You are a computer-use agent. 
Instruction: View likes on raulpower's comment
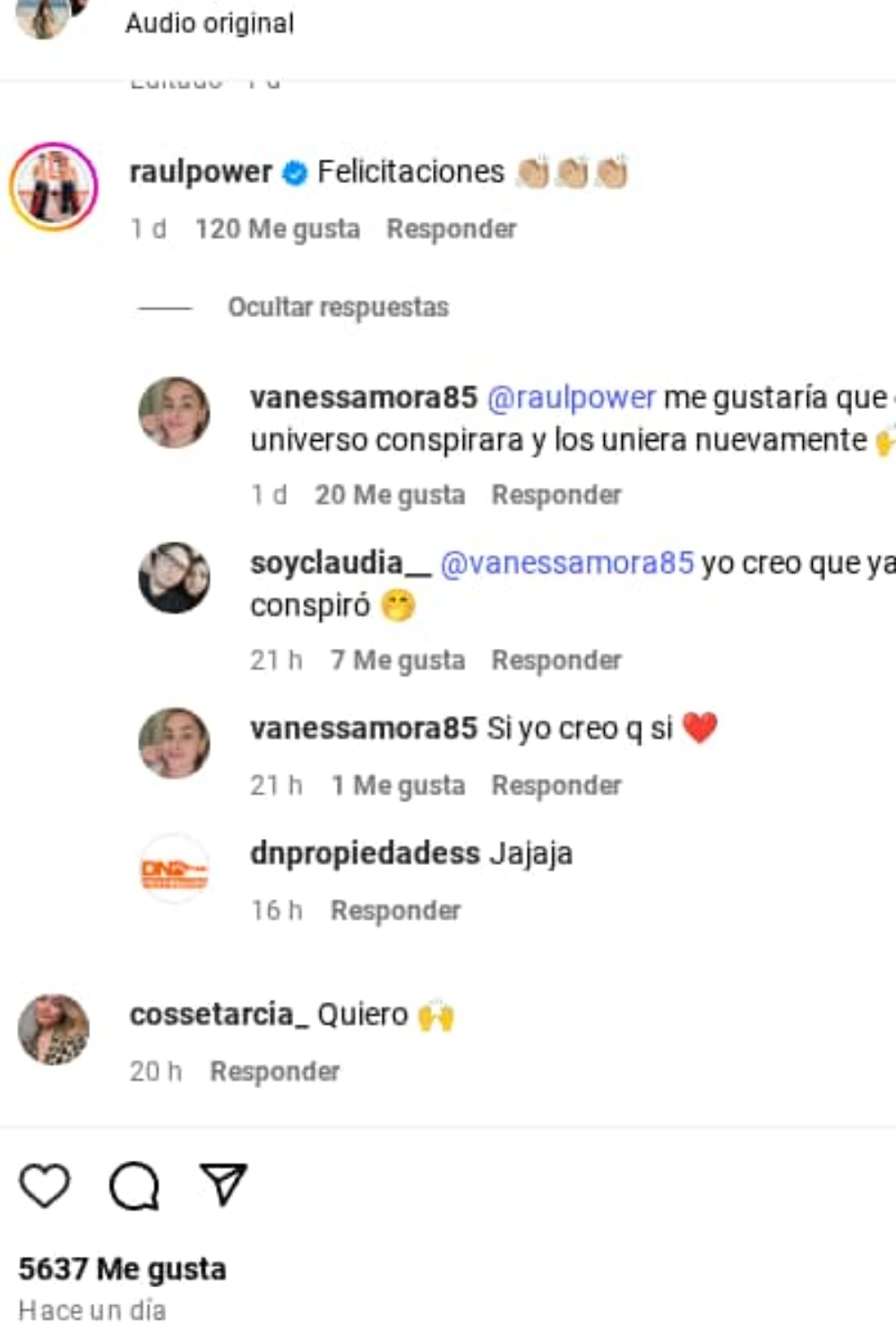coord(277,229)
